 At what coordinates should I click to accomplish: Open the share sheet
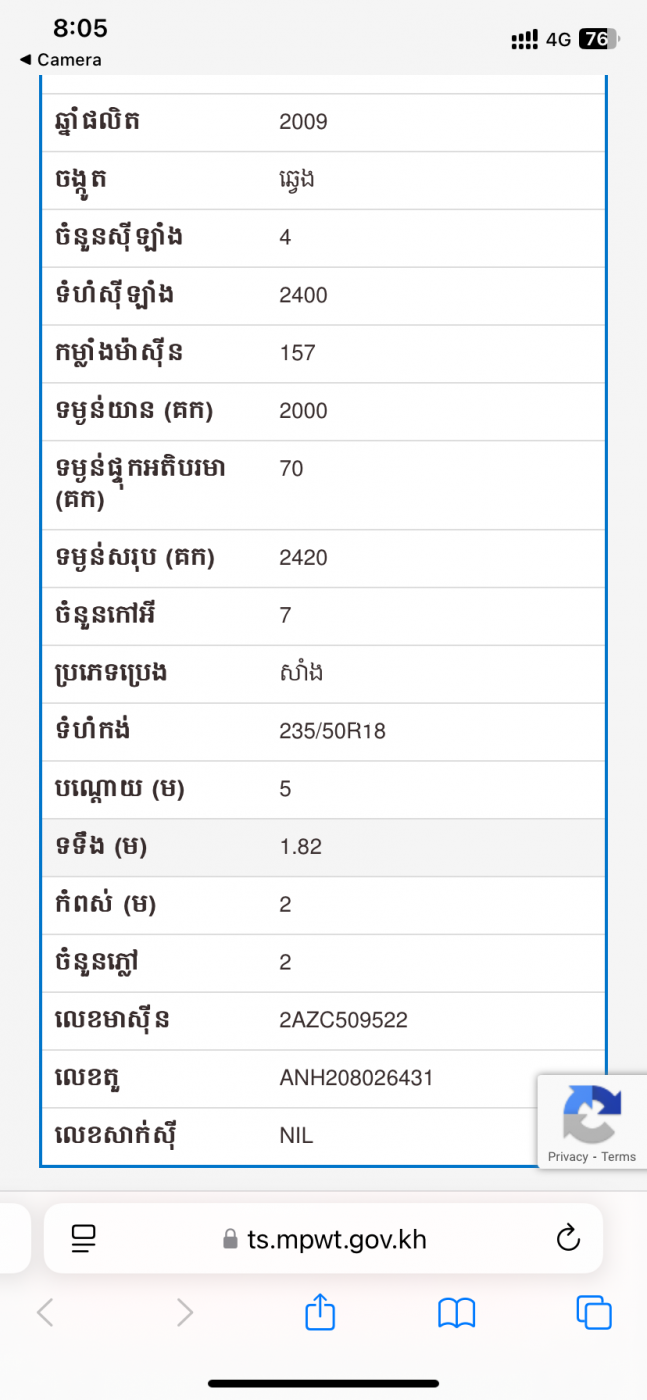pos(319,1312)
